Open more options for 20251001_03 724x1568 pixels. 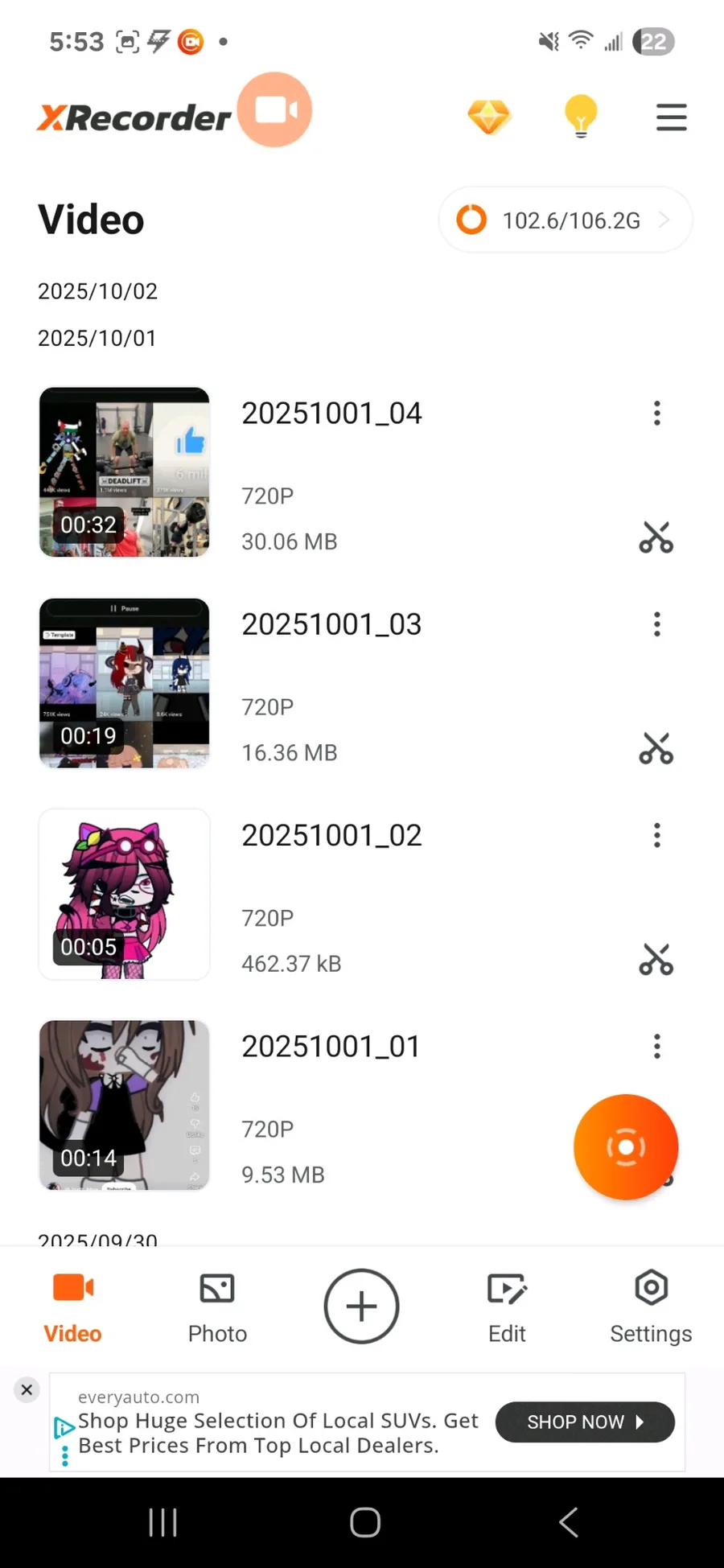[657, 624]
